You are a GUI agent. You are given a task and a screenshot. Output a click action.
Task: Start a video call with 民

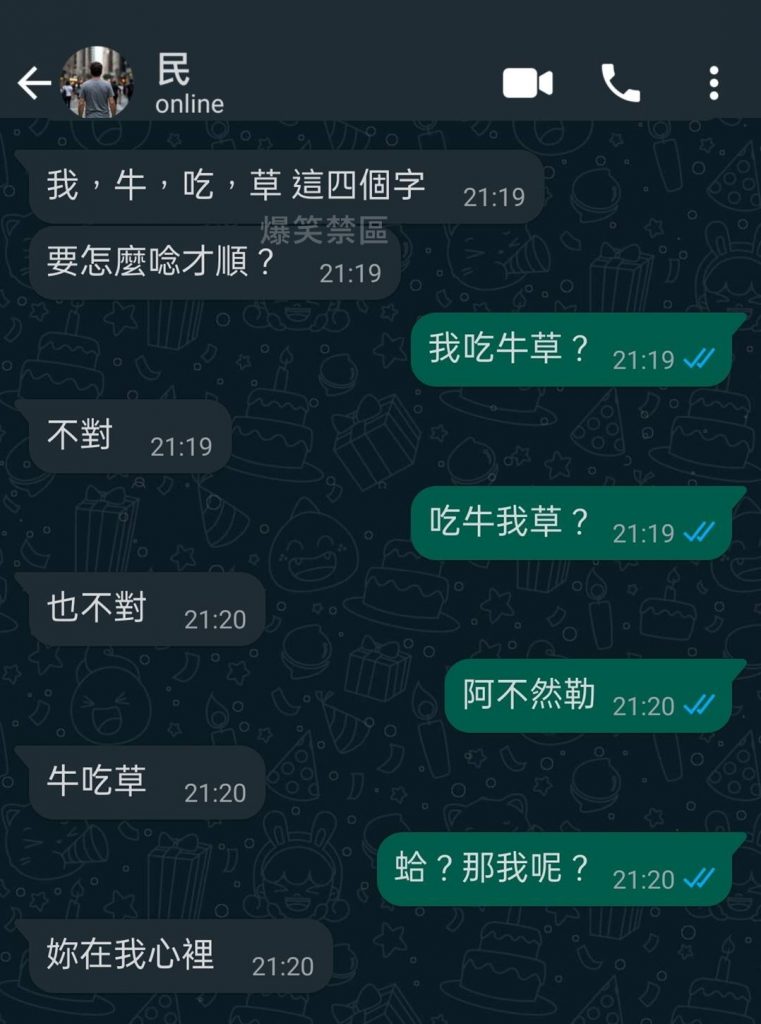(527, 84)
